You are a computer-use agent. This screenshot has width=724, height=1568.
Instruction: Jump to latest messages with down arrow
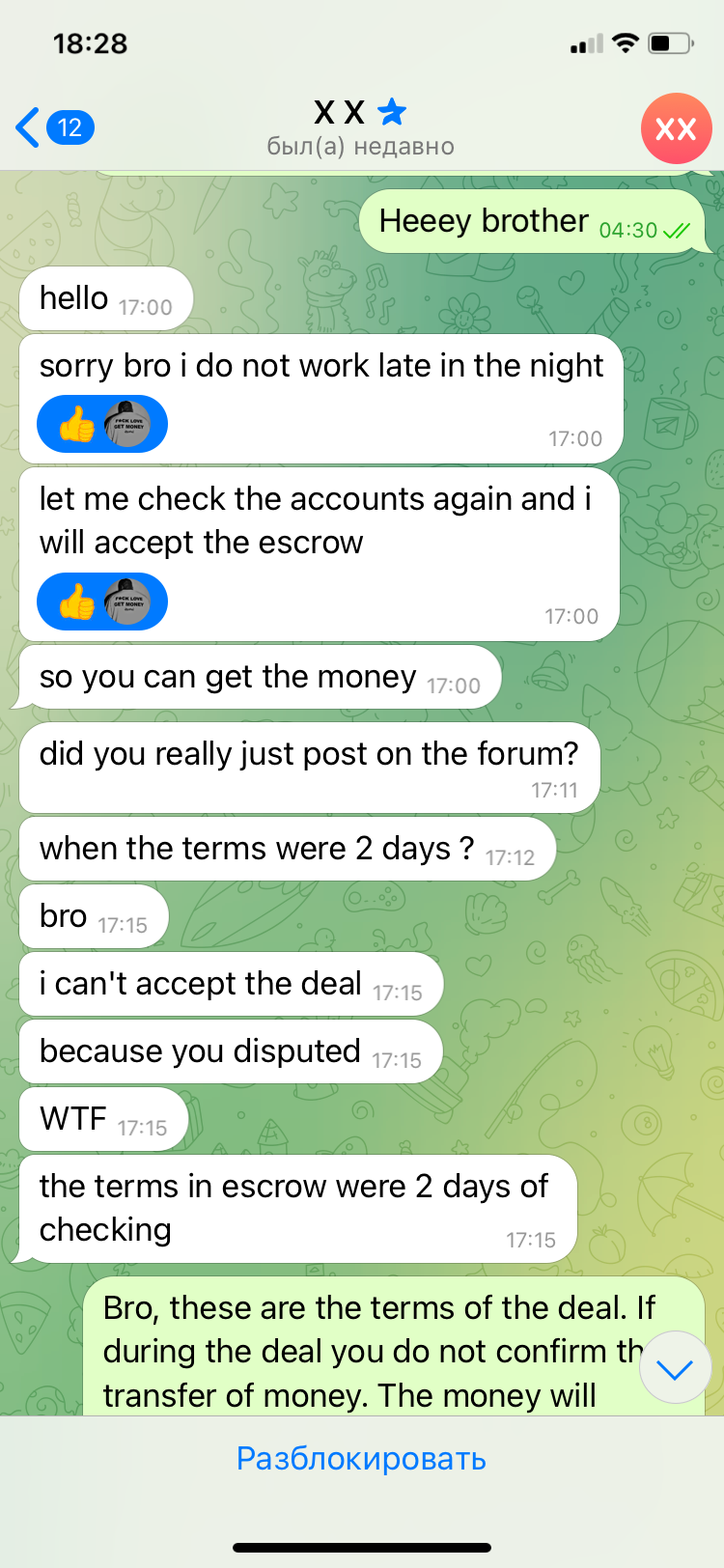pyautogui.click(x=675, y=1368)
